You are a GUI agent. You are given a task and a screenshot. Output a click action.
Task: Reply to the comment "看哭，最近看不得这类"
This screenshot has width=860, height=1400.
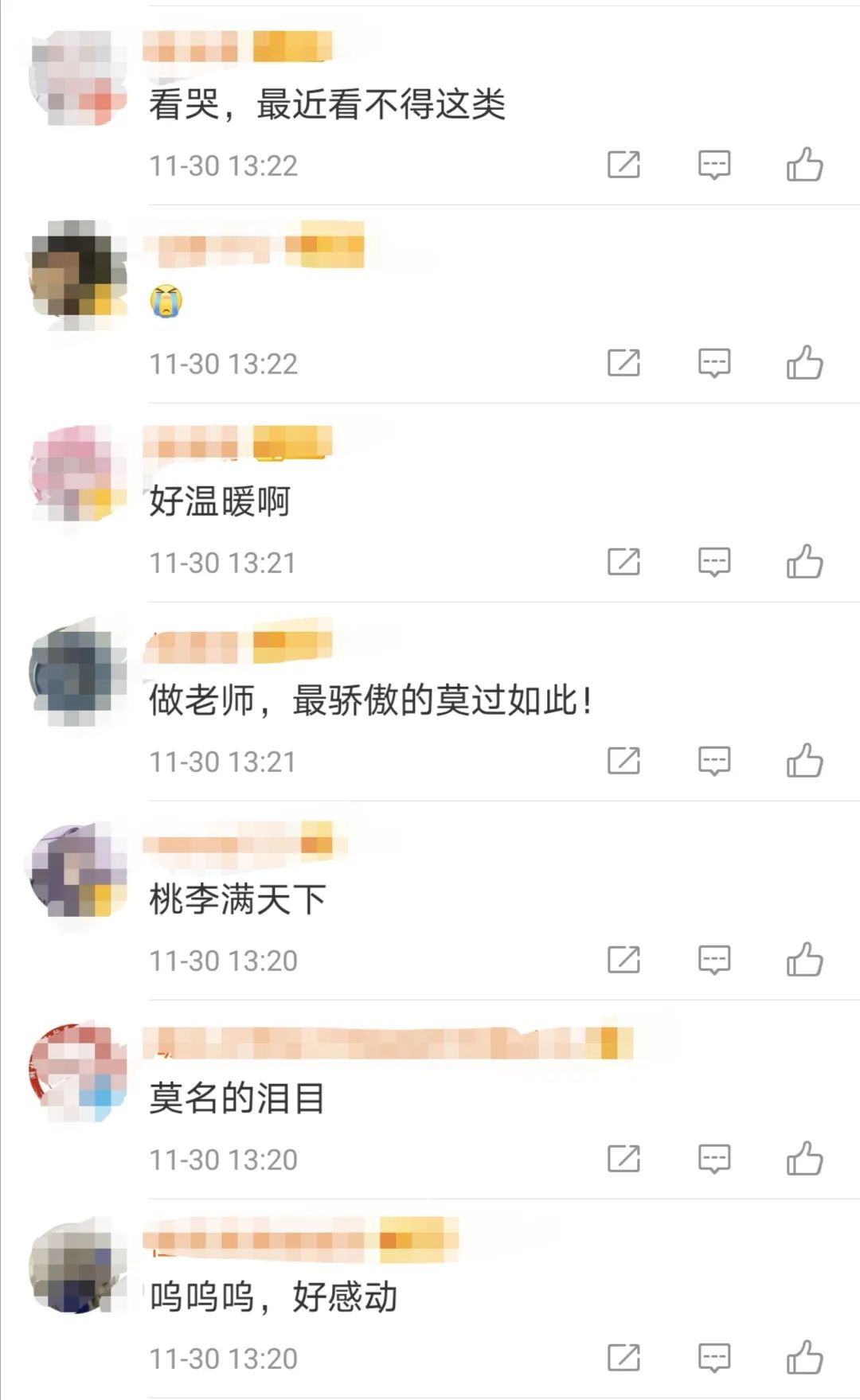coord(713,165)
